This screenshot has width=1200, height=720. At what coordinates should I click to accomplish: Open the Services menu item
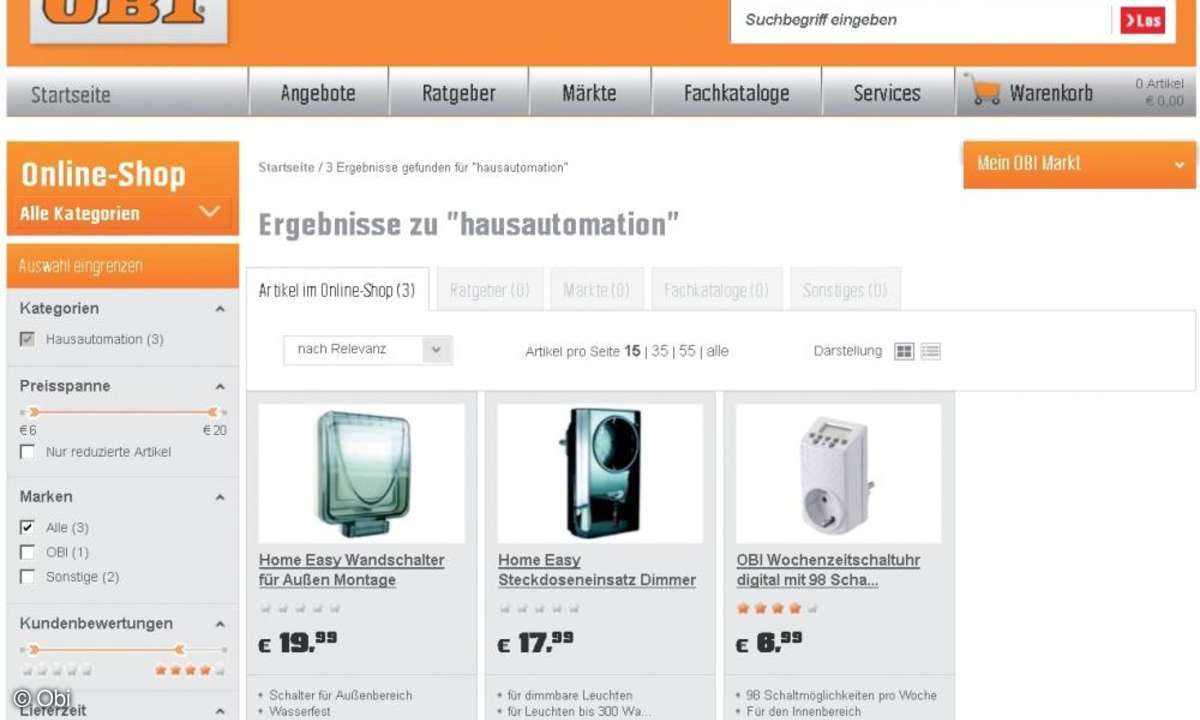click(x=886, y=94)
